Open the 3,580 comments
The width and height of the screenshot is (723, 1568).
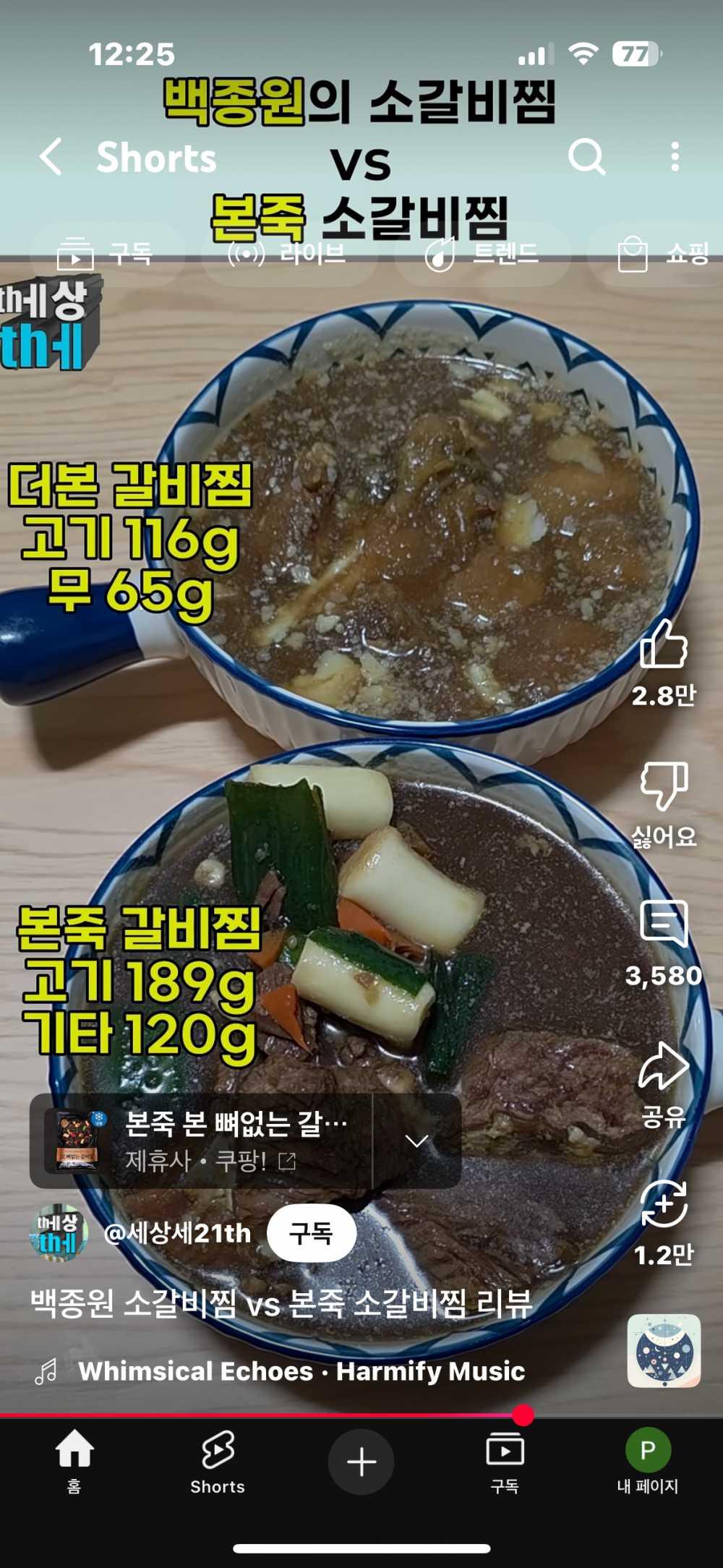(663, 926)
